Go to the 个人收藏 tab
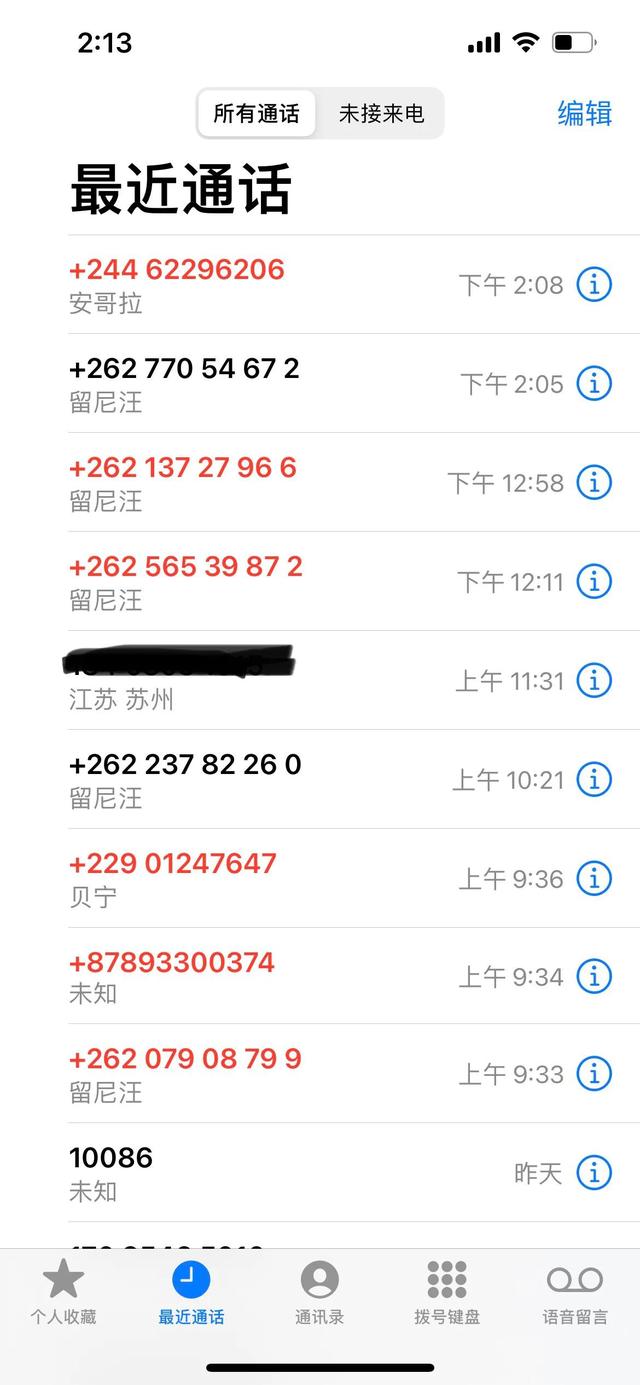The image size is (640, 1385). (x=64, y=1292)
